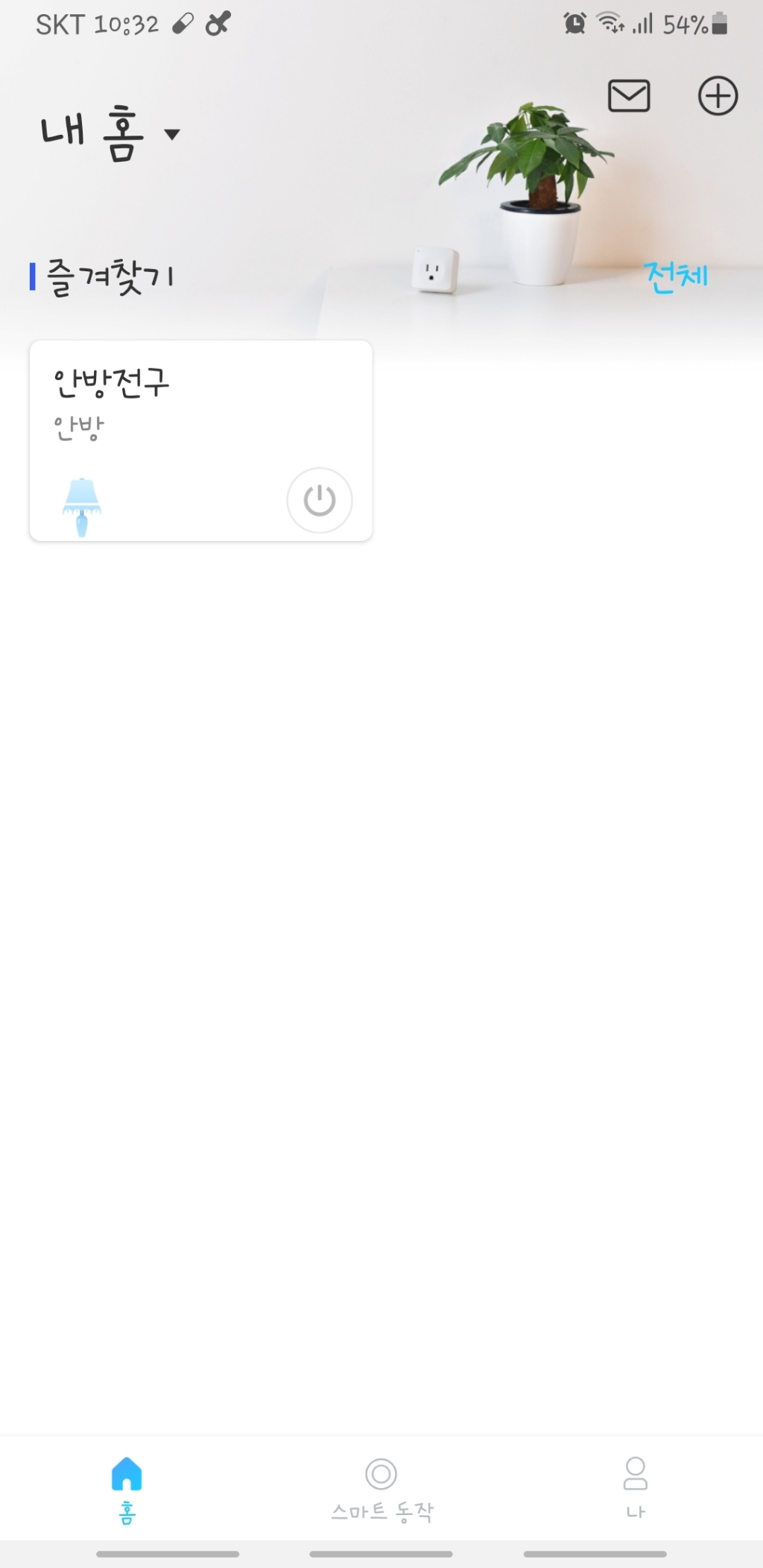Toggle power button on 안방전구 card
Image resolution: width=763 pixels, height=1568 pixels.
pyautogui.click(x=320, y=500)
